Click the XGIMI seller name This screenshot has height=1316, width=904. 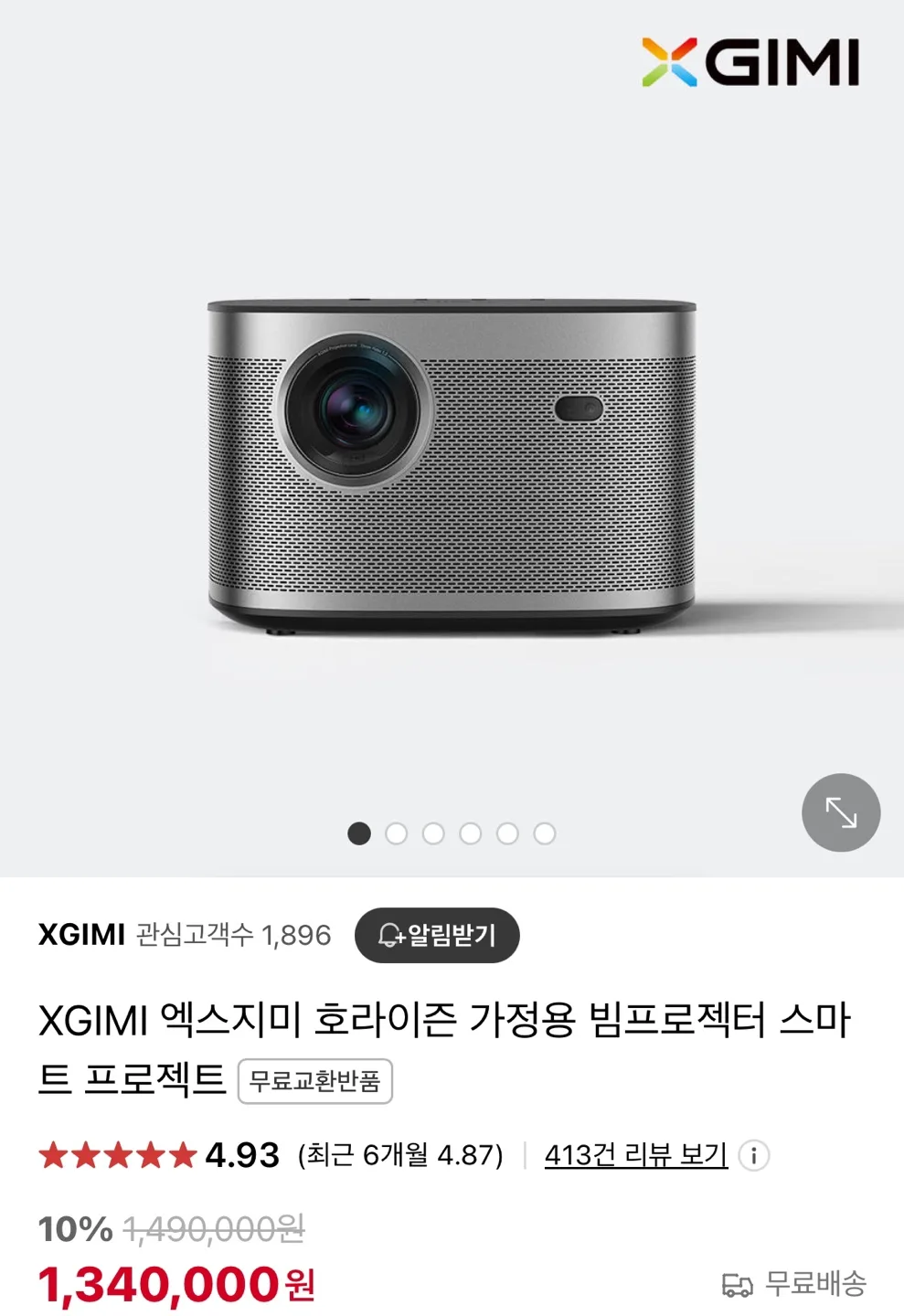(83, 935)
